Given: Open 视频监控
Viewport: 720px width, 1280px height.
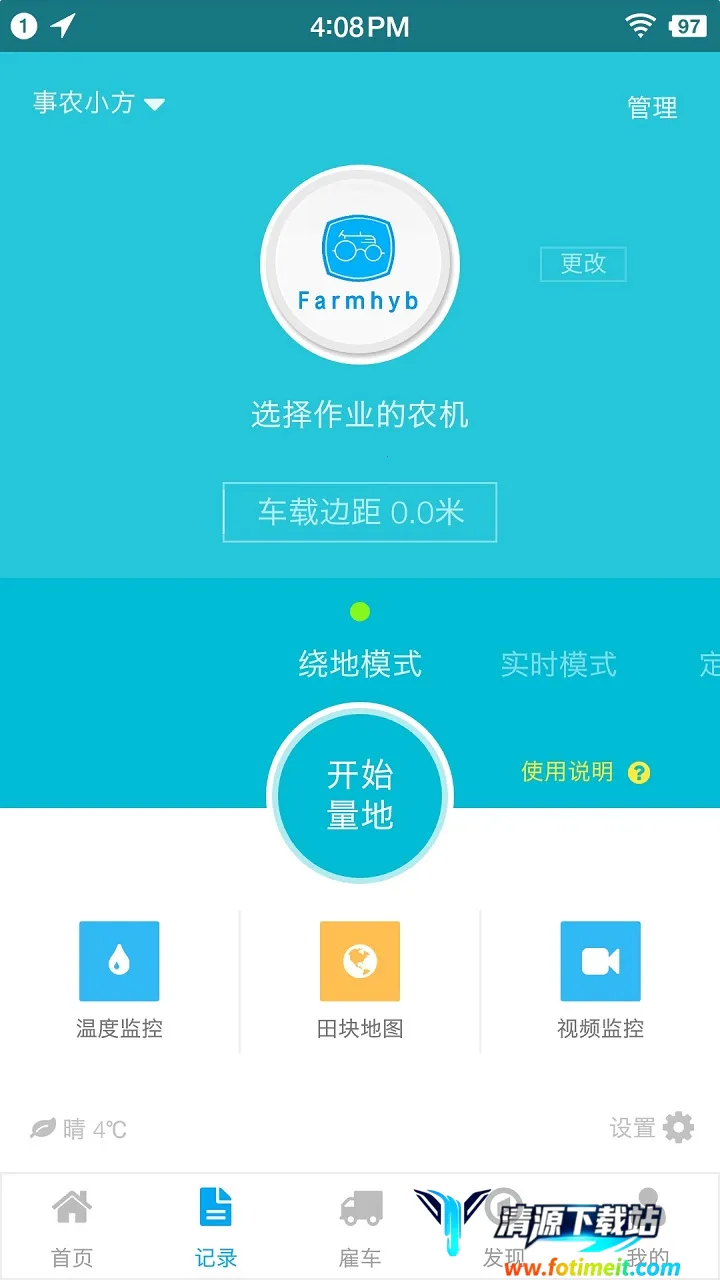Looking at the screenshot, I should (600, 978).
